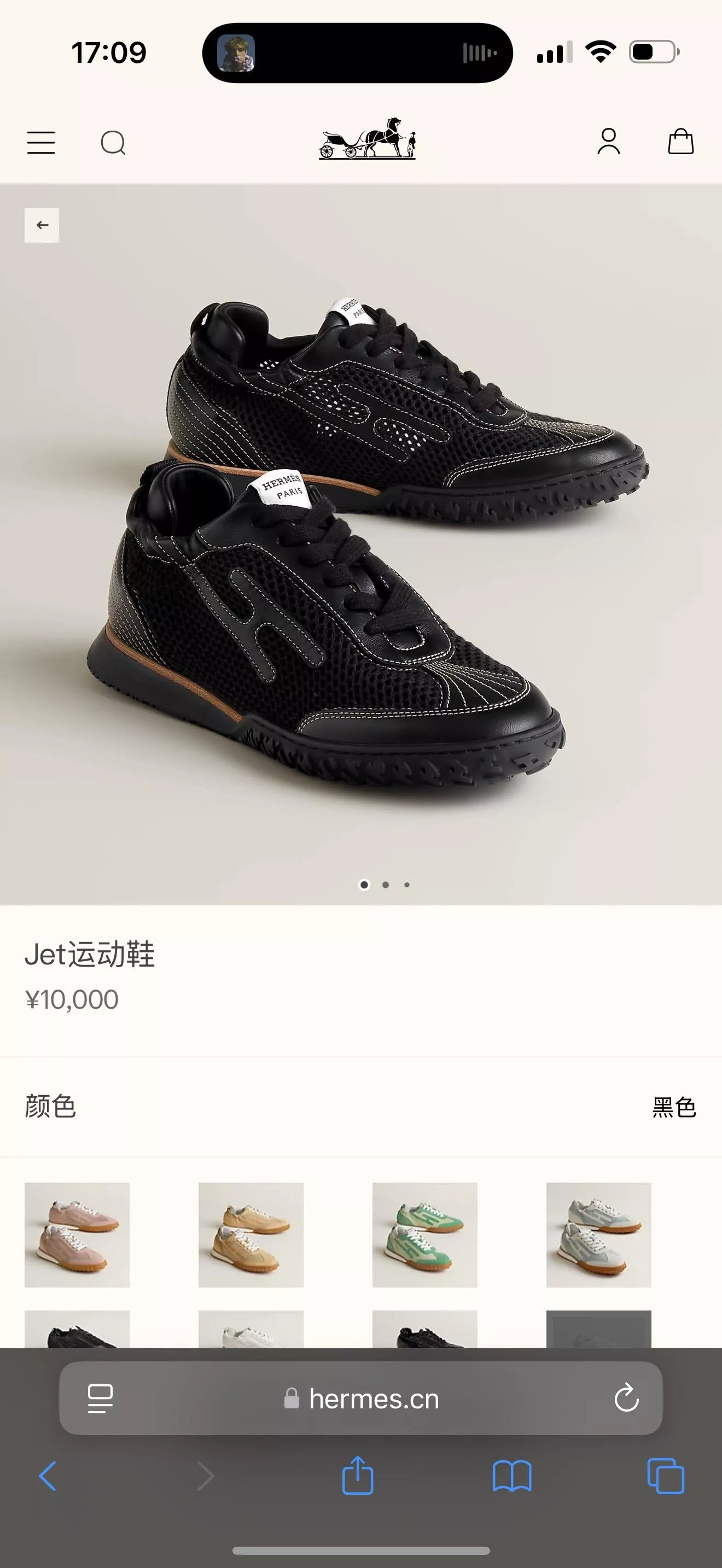Image resolution: width=722 pixels, height=1568 pixels.
Task: Select the grey-blue sneaker color
Action: (598, 1235)
